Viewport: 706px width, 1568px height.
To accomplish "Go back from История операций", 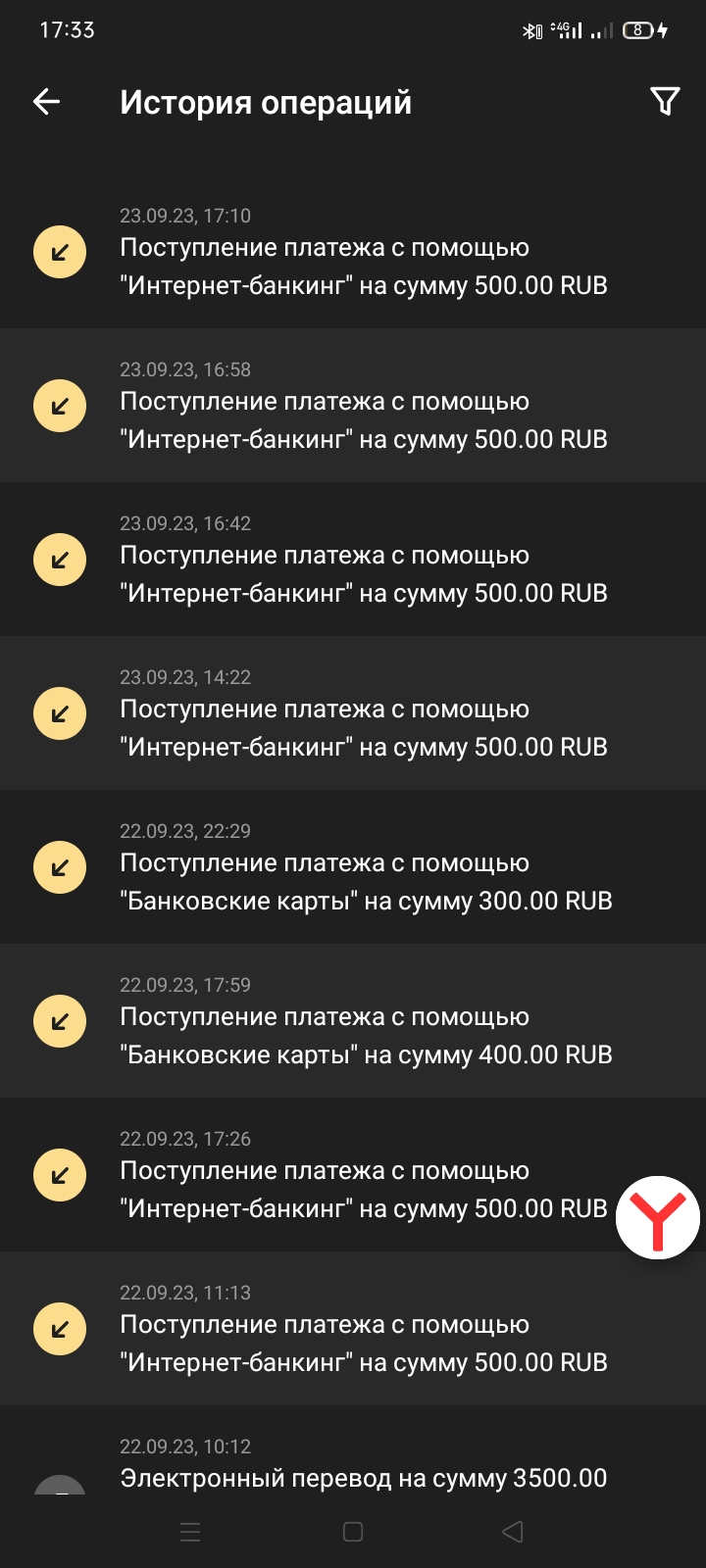I will point(47,102).
